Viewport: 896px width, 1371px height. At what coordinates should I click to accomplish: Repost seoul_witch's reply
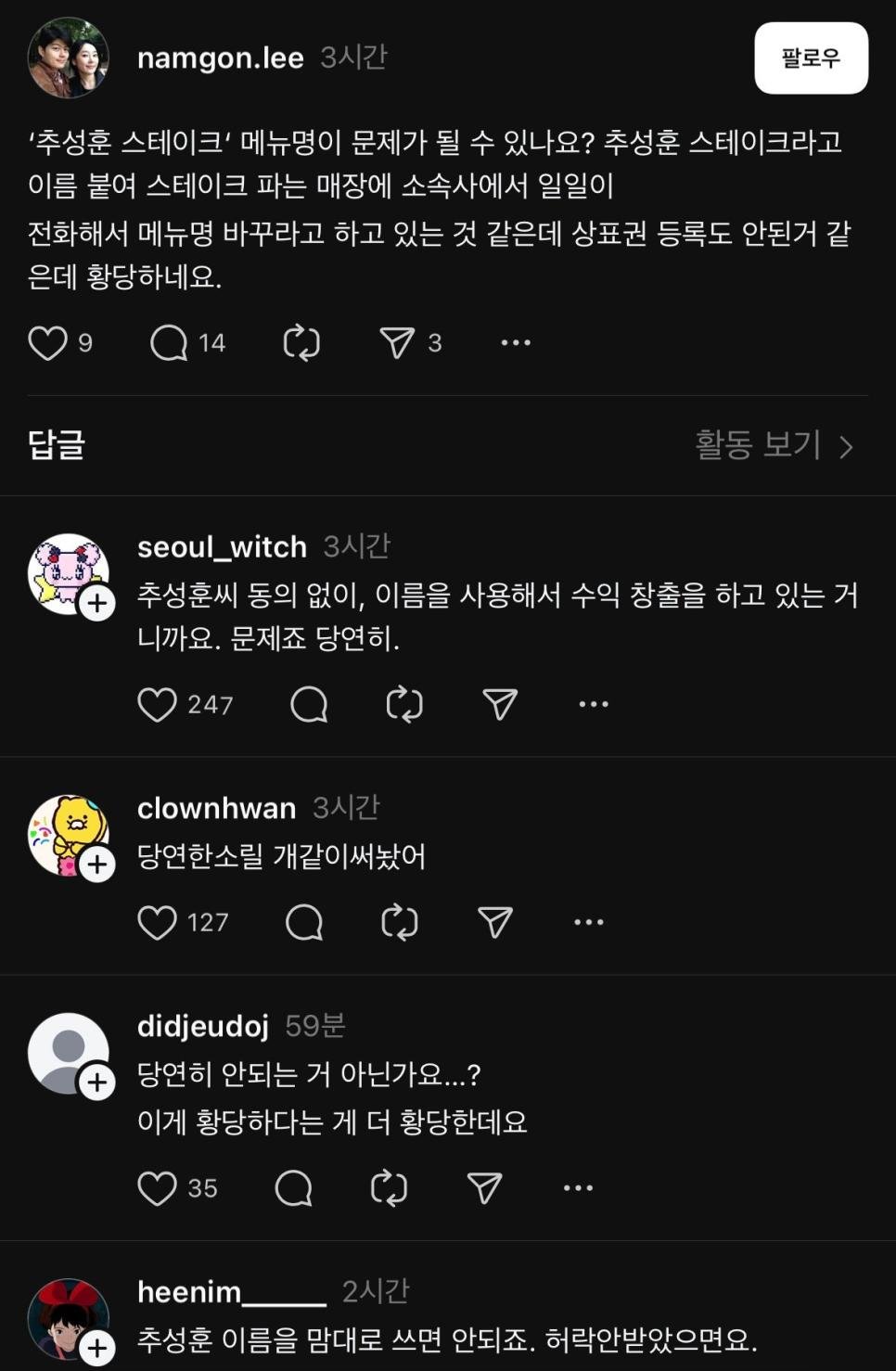[404, 705]
